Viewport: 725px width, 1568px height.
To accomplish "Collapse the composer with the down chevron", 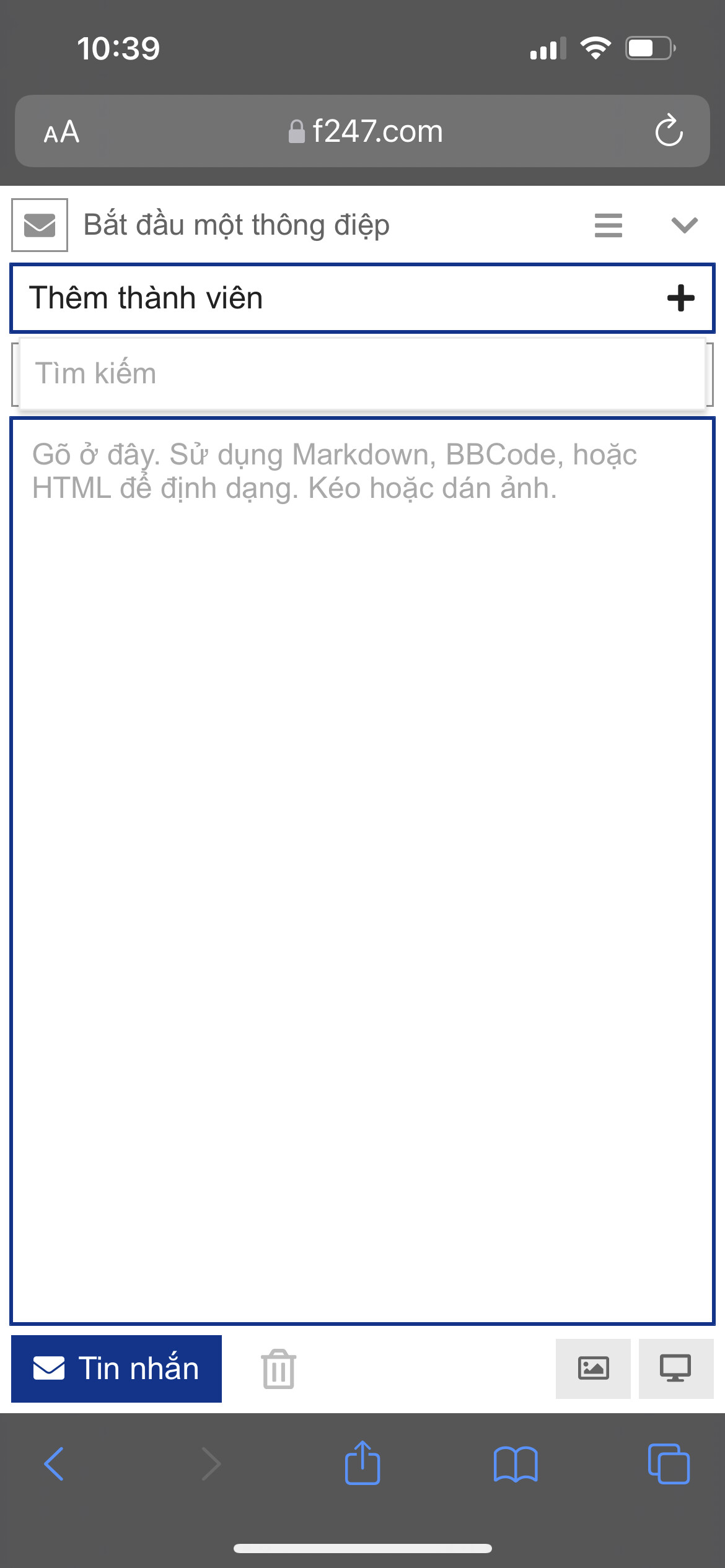I will tap(684, 225).
